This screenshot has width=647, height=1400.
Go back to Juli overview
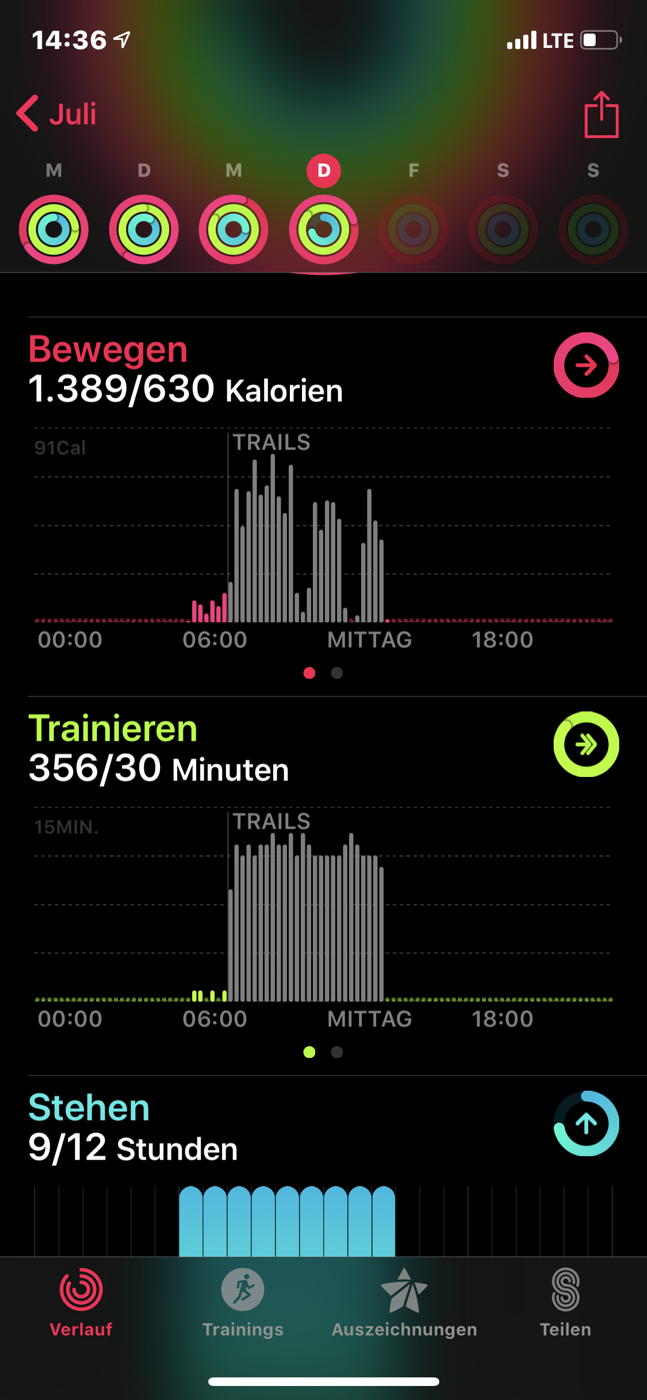click(x=57, y=114)
